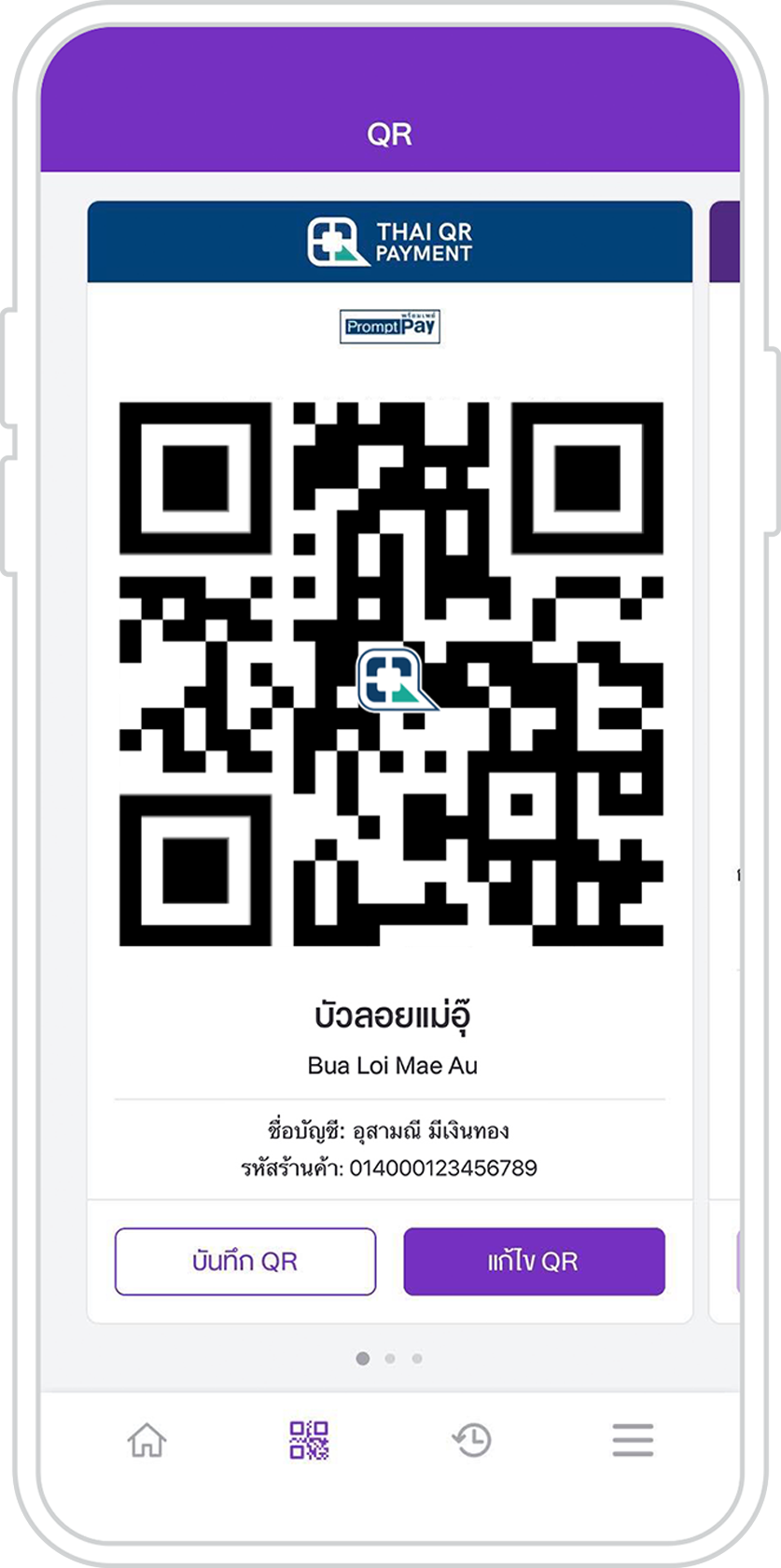The width and height of the screenshot is (781, 1568).
Task: Open the transaction history tab
Action: point(471,1440)
